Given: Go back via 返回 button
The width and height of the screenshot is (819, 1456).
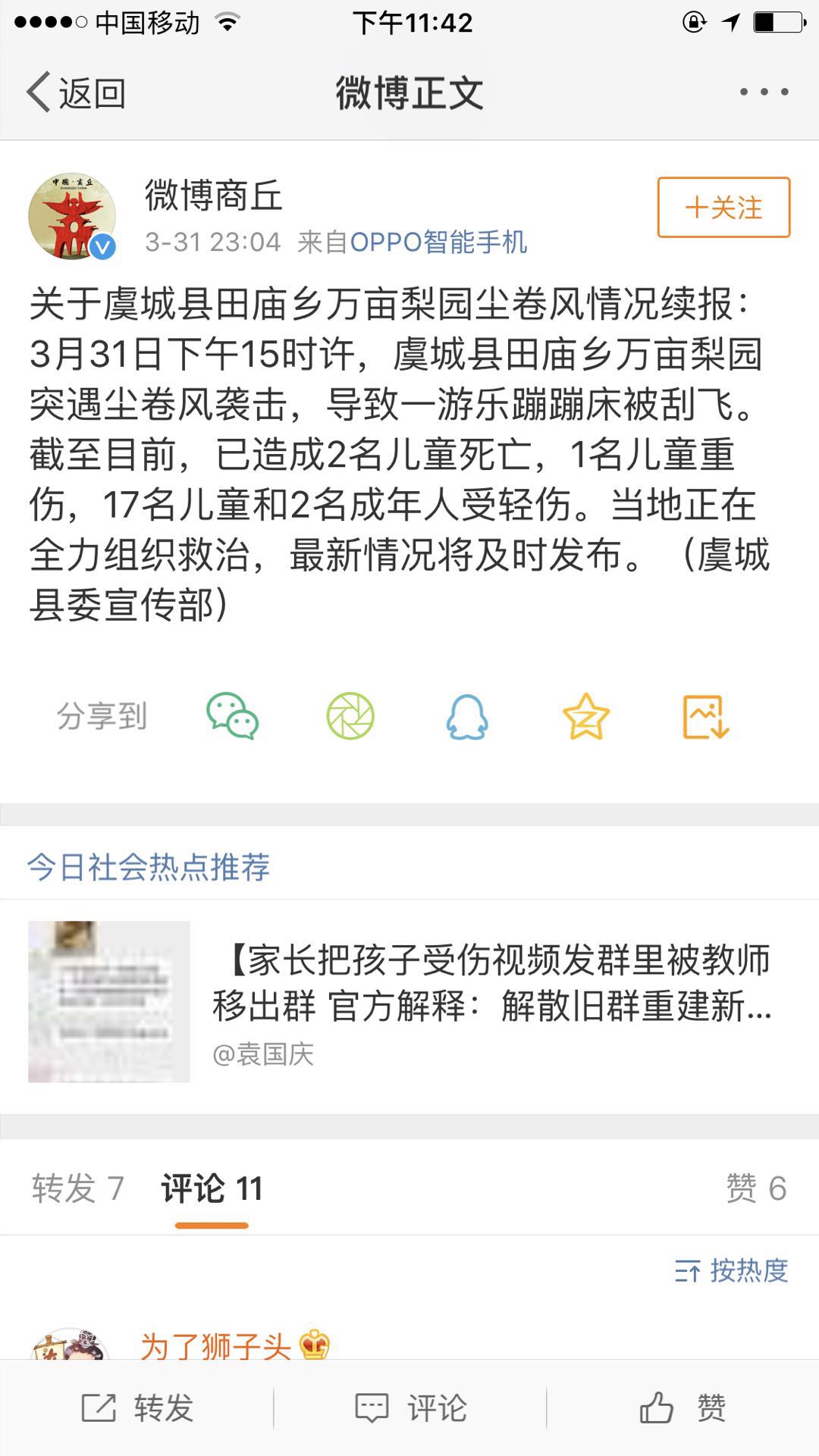Looking at the screenshot, I should coord(76,92).
